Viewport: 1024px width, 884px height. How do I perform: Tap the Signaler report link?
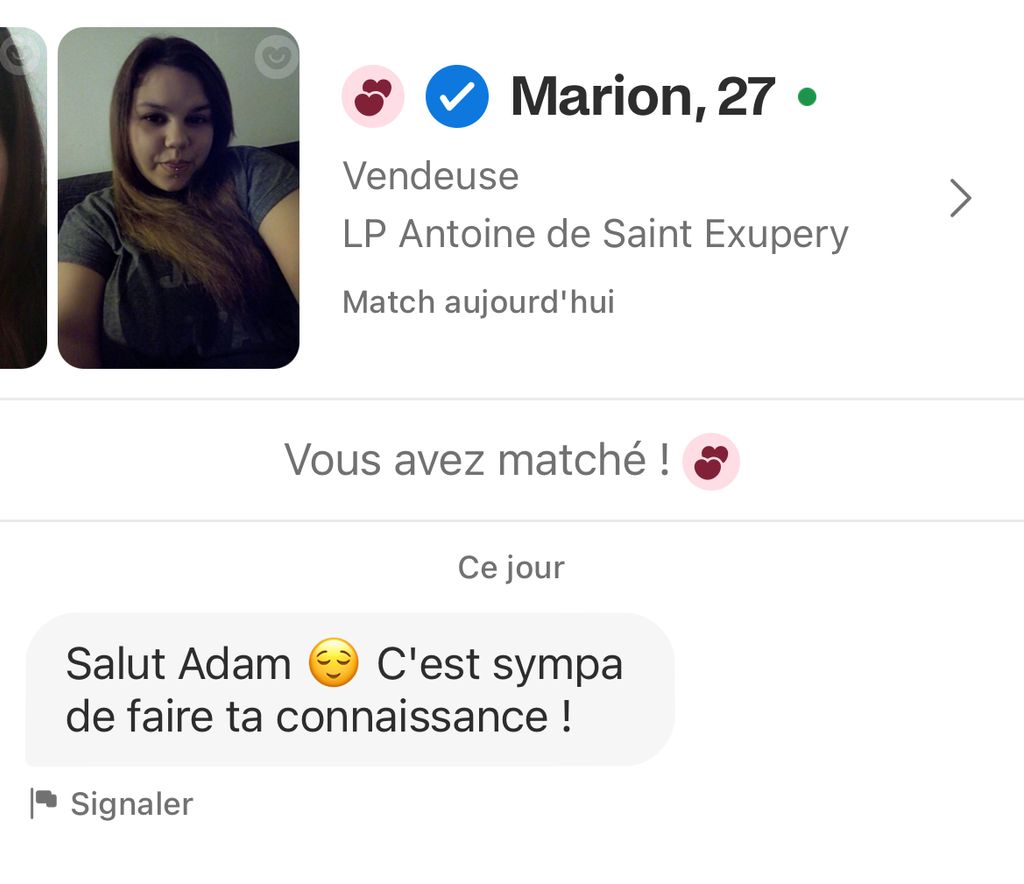112,803
